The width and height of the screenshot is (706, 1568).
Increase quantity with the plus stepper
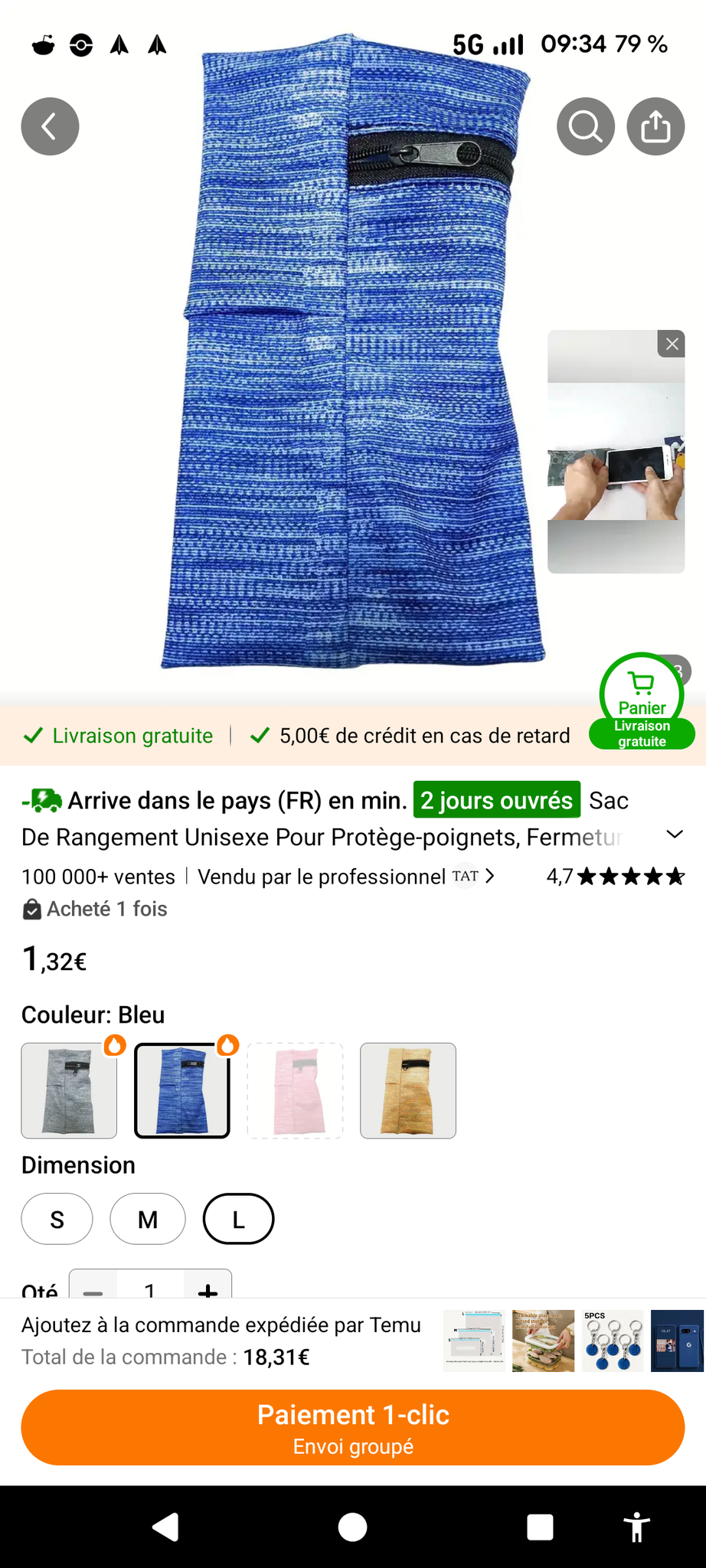(x=207, y=1291)
